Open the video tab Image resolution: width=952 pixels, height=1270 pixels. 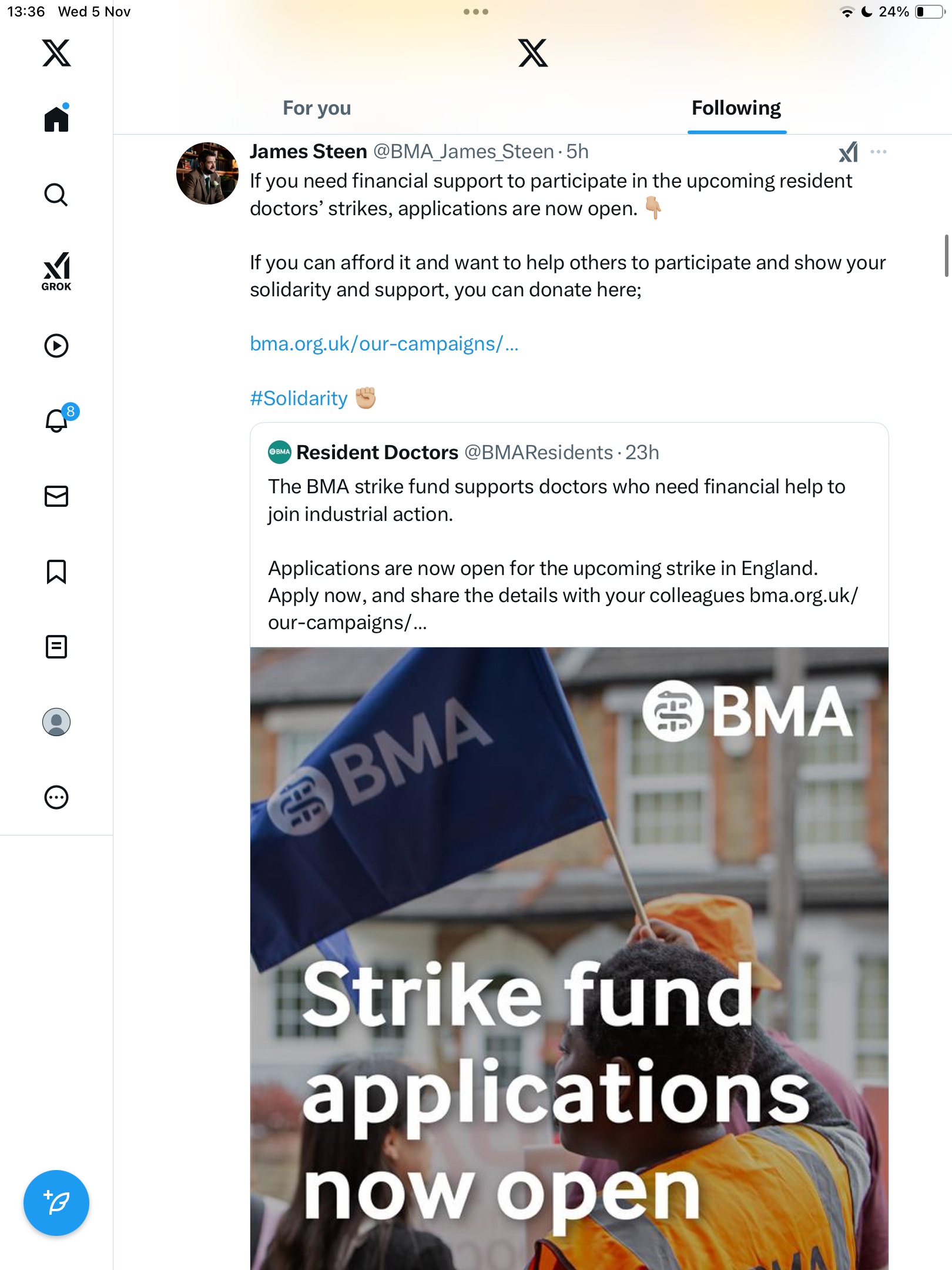pos(56,346)
